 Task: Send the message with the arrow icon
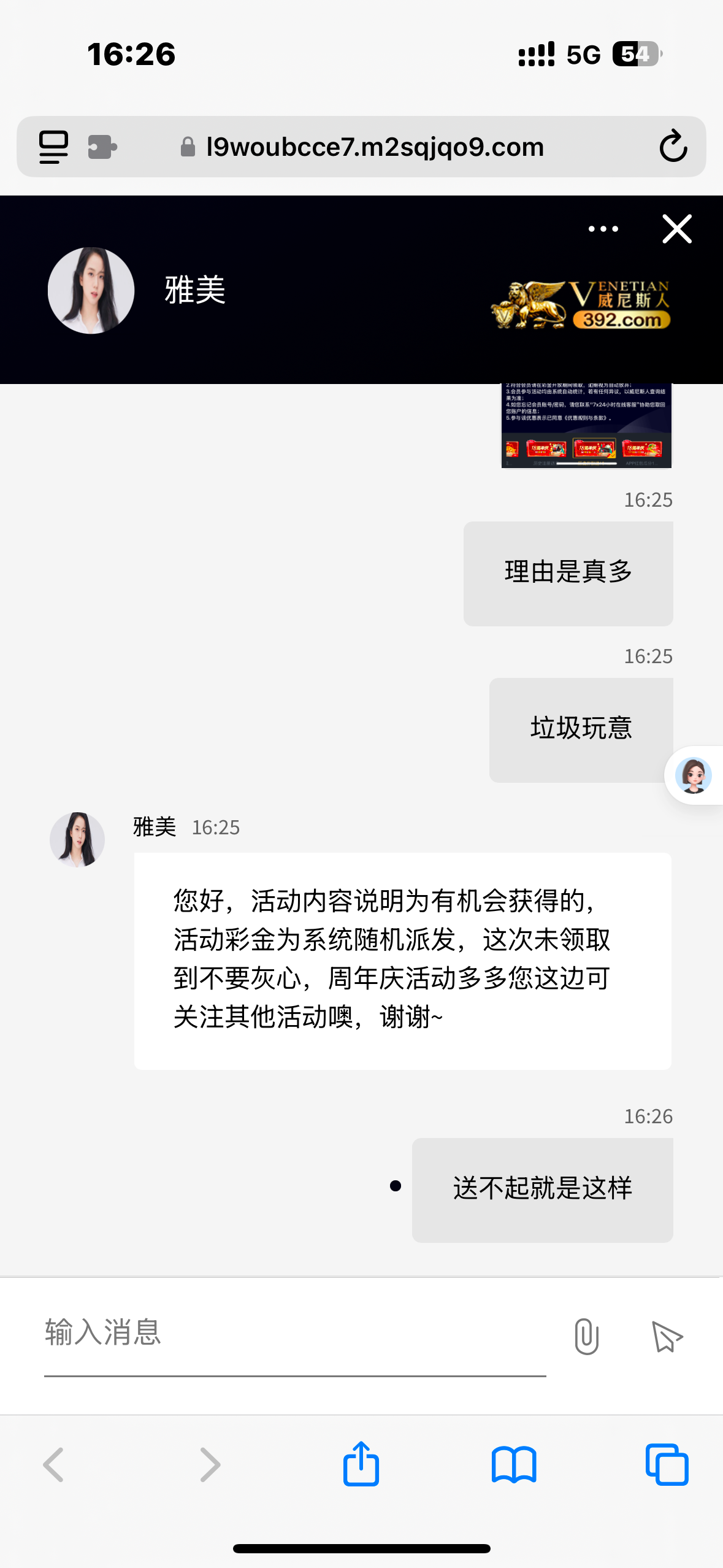[x=667, y=1336]
